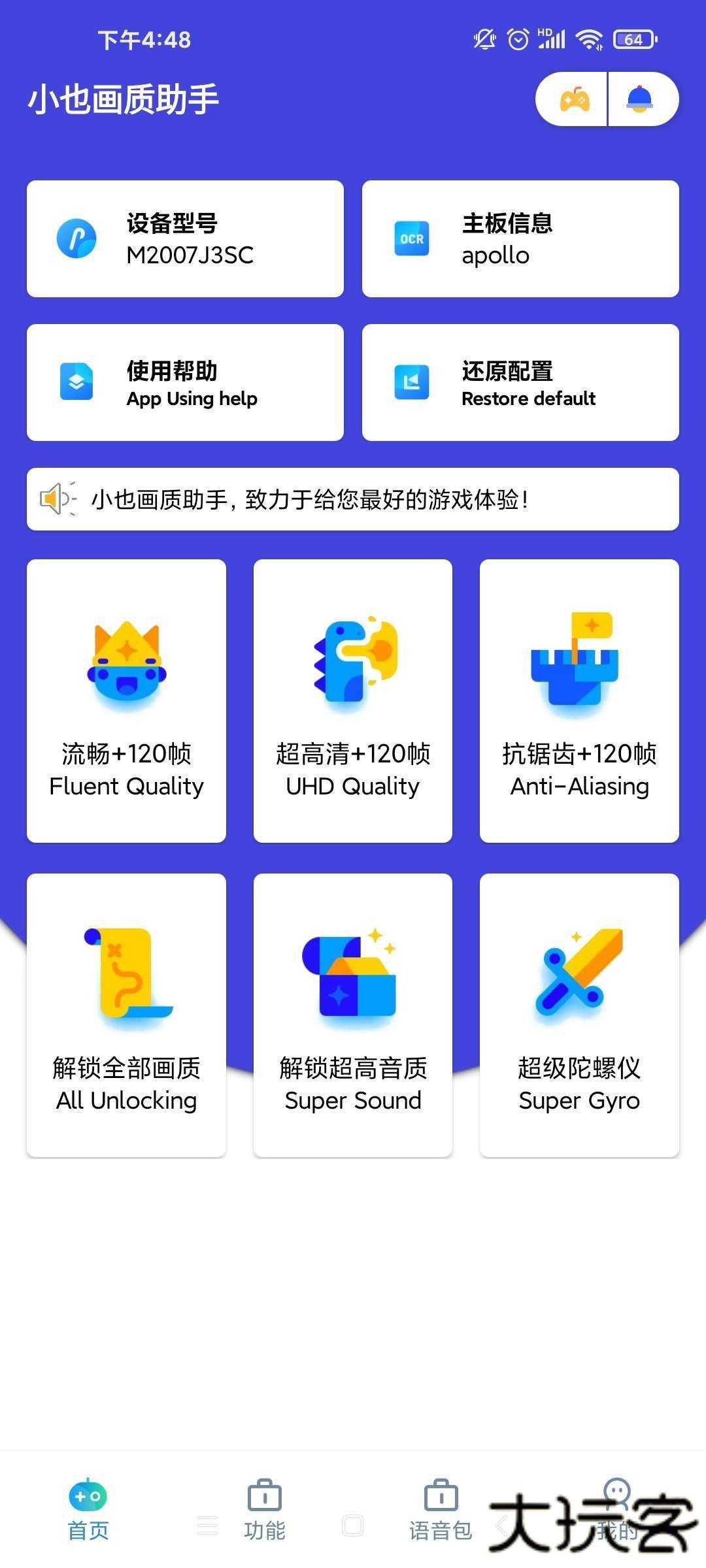Open 解锁全部画质 All Unlocking
Screen dimensions: 706x1568
click(x=126, y=1013)
